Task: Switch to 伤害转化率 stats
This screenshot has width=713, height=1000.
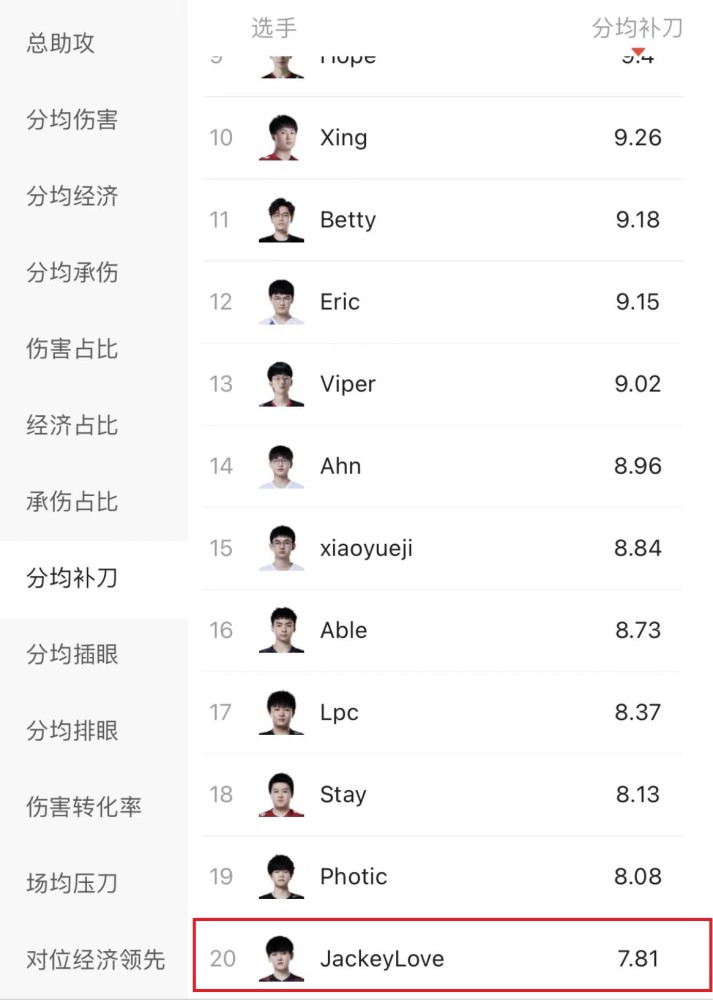Action: tap(84, 807)
